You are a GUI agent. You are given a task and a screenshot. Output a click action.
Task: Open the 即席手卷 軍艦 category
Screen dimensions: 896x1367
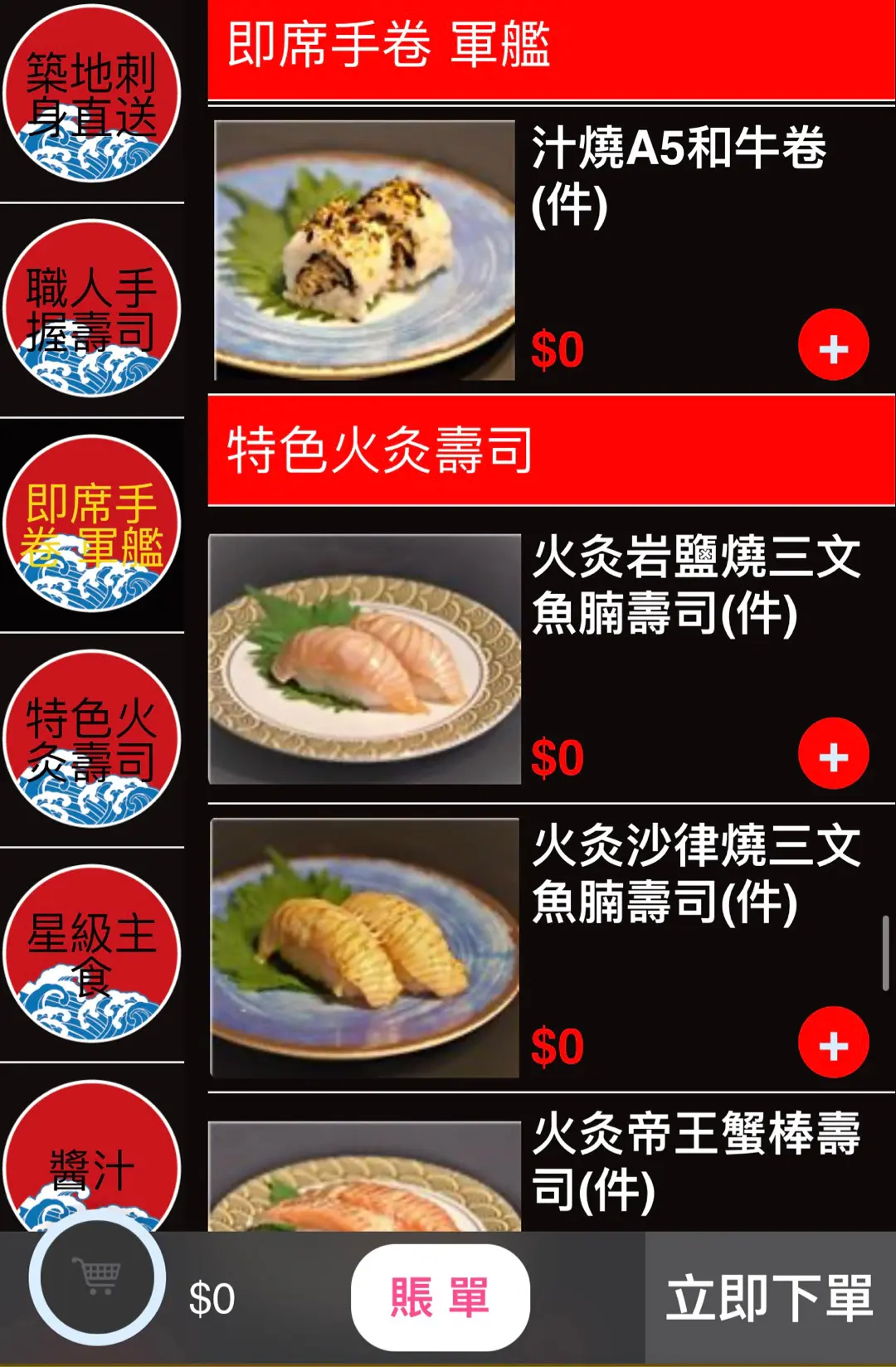pos(91,524)
